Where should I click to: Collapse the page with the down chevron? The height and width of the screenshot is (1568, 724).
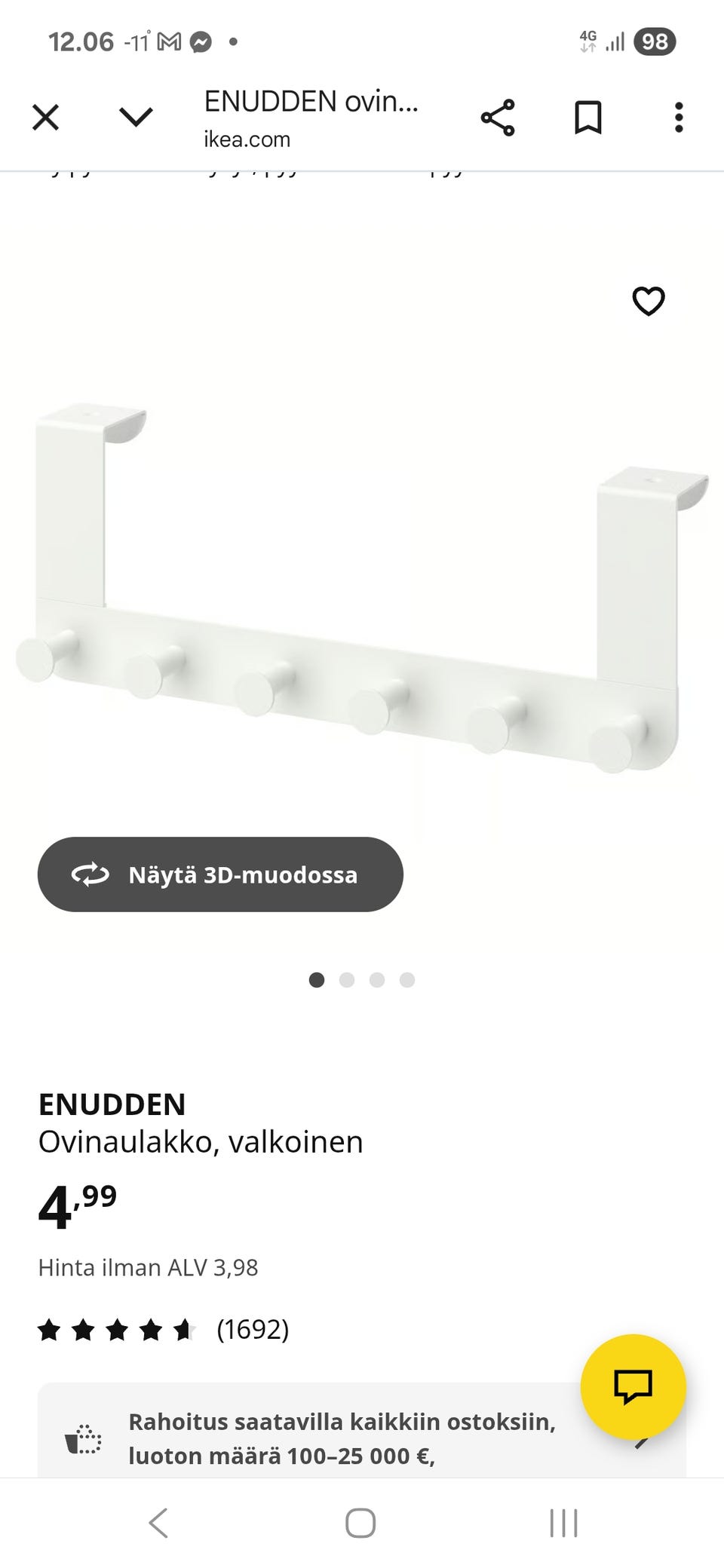point(134,117)
